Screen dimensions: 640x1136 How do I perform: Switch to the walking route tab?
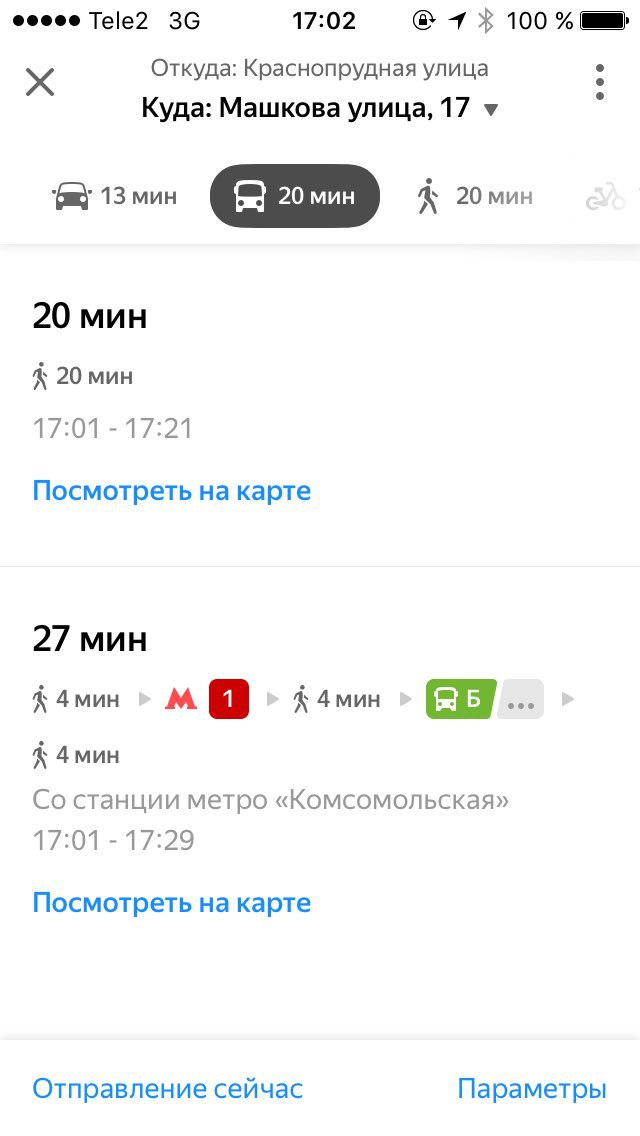[475, 196]
